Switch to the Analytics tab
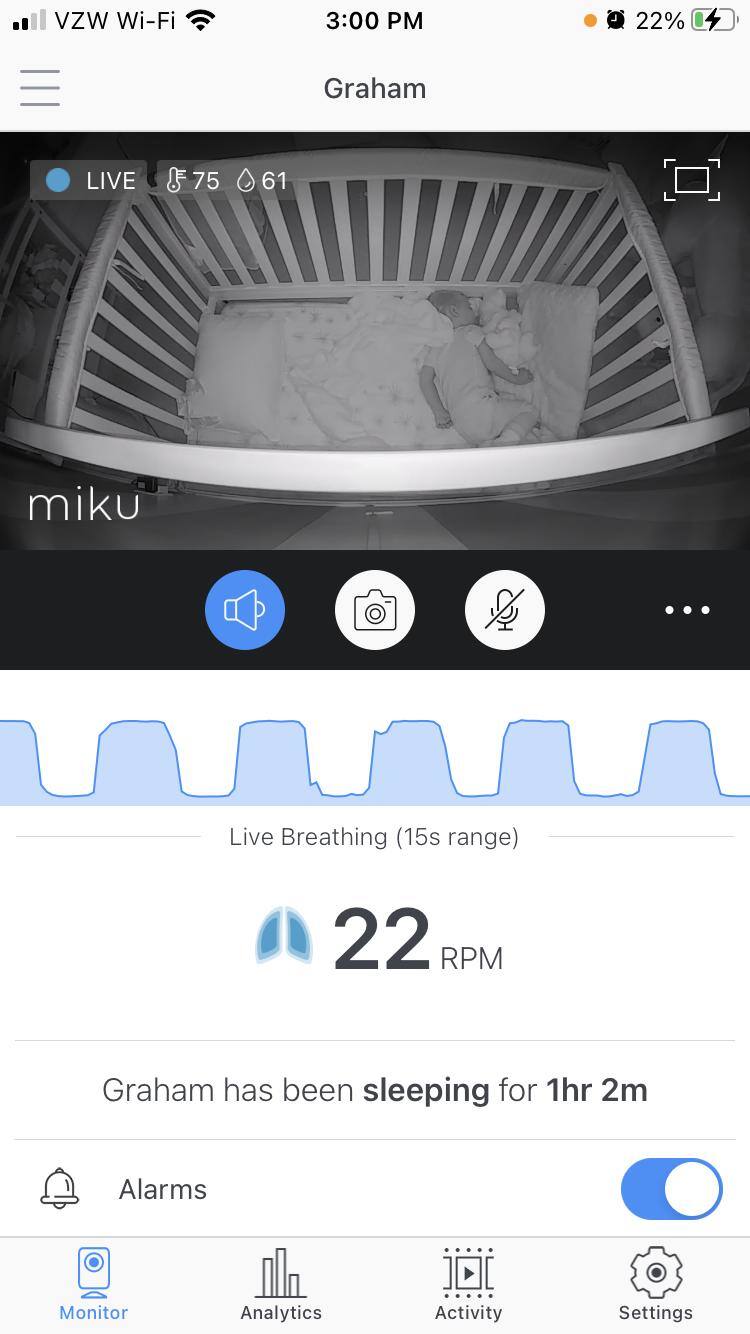This screenshot has width=750, height=1334. (x=281, y=1286)
